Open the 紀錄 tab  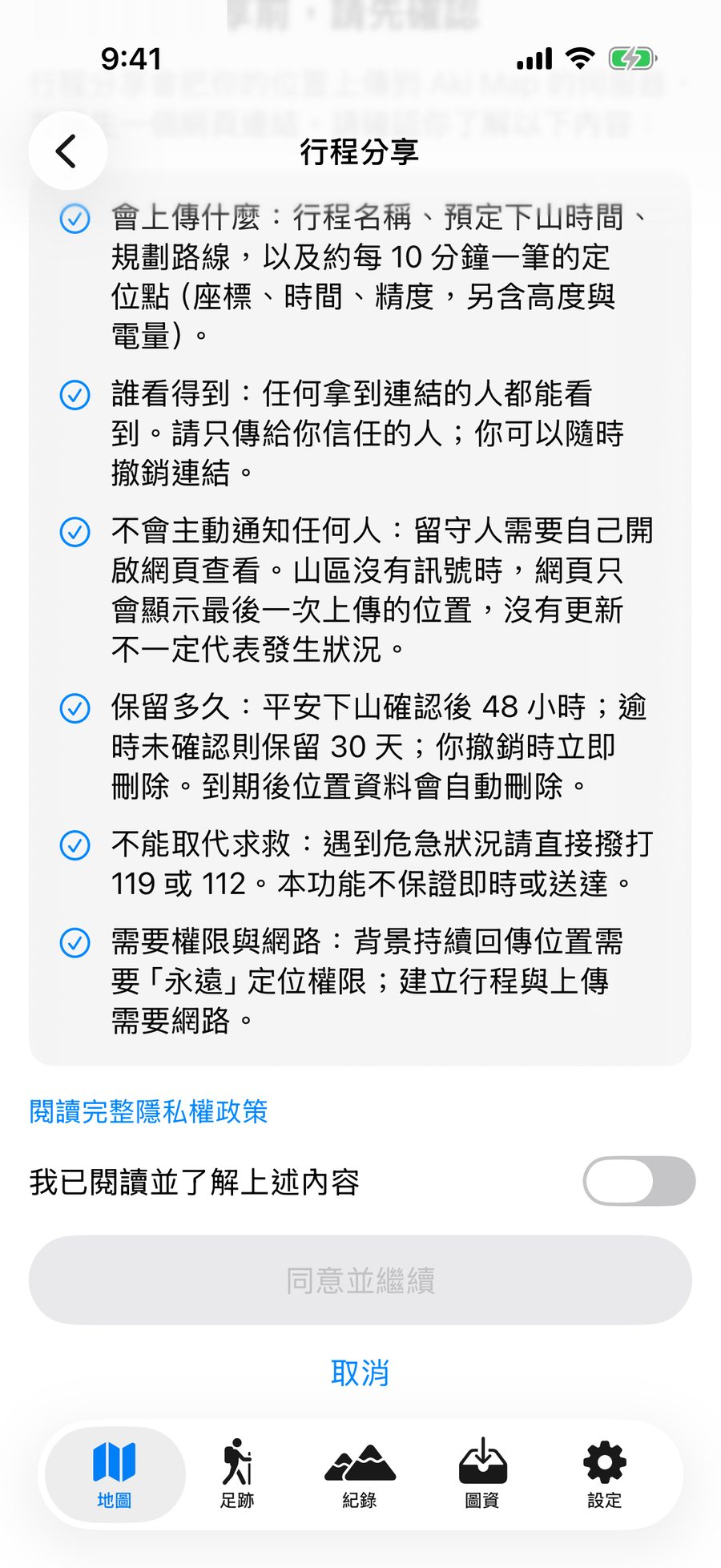pyautogui.click(x=360, y=1475)
